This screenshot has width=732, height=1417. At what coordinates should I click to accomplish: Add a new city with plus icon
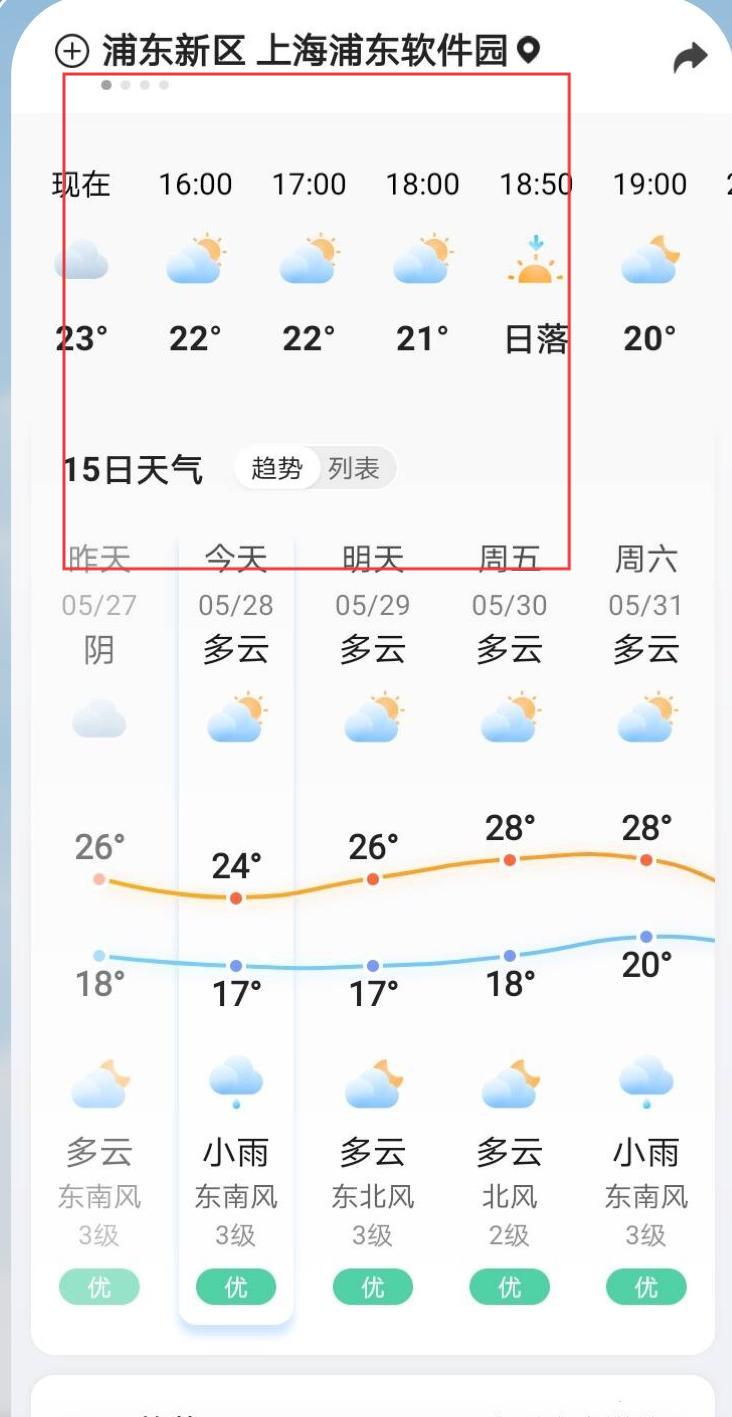pos(72,51)
